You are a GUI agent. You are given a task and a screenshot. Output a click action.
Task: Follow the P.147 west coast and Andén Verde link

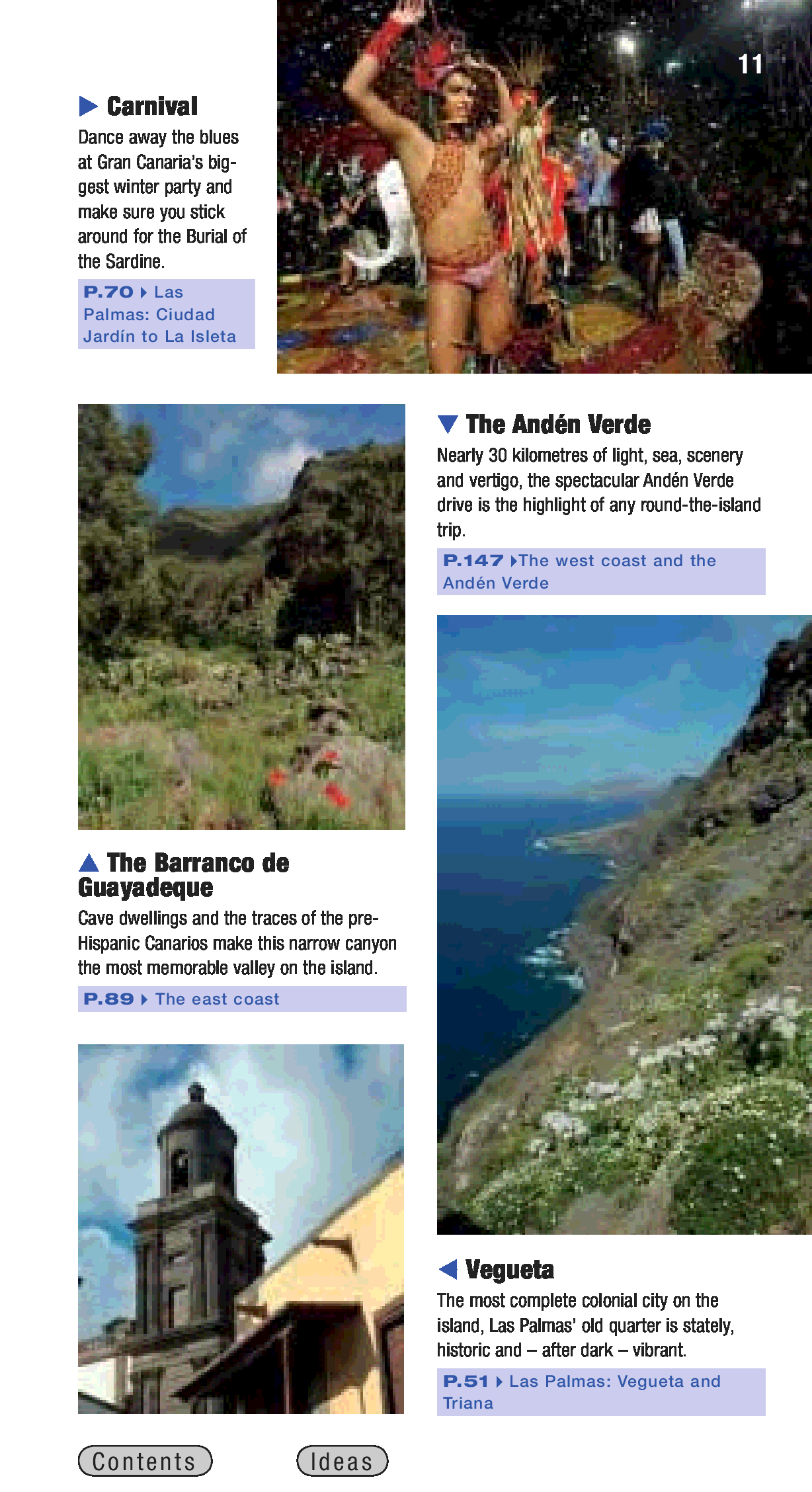[600, 571]
